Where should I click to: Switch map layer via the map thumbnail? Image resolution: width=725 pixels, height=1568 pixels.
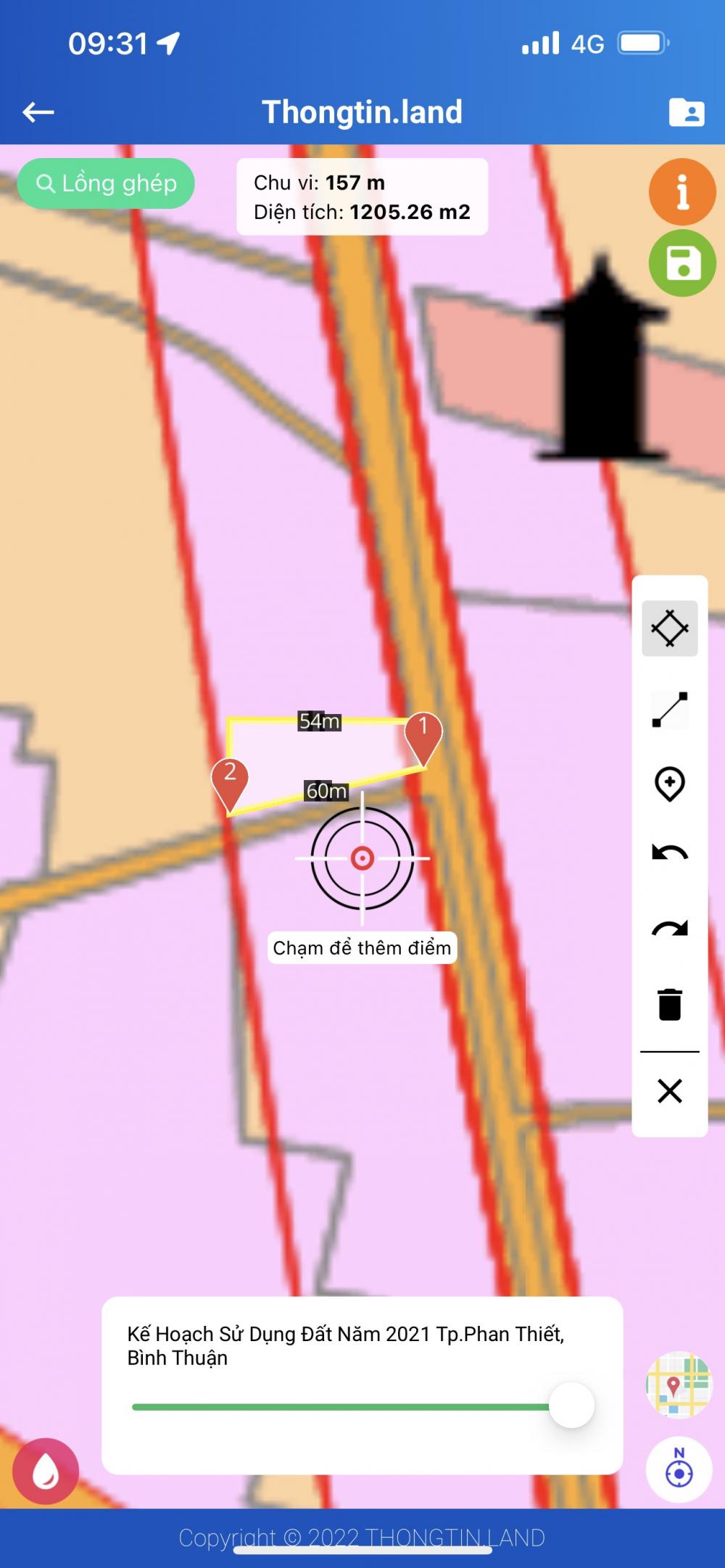point(679,1385)
